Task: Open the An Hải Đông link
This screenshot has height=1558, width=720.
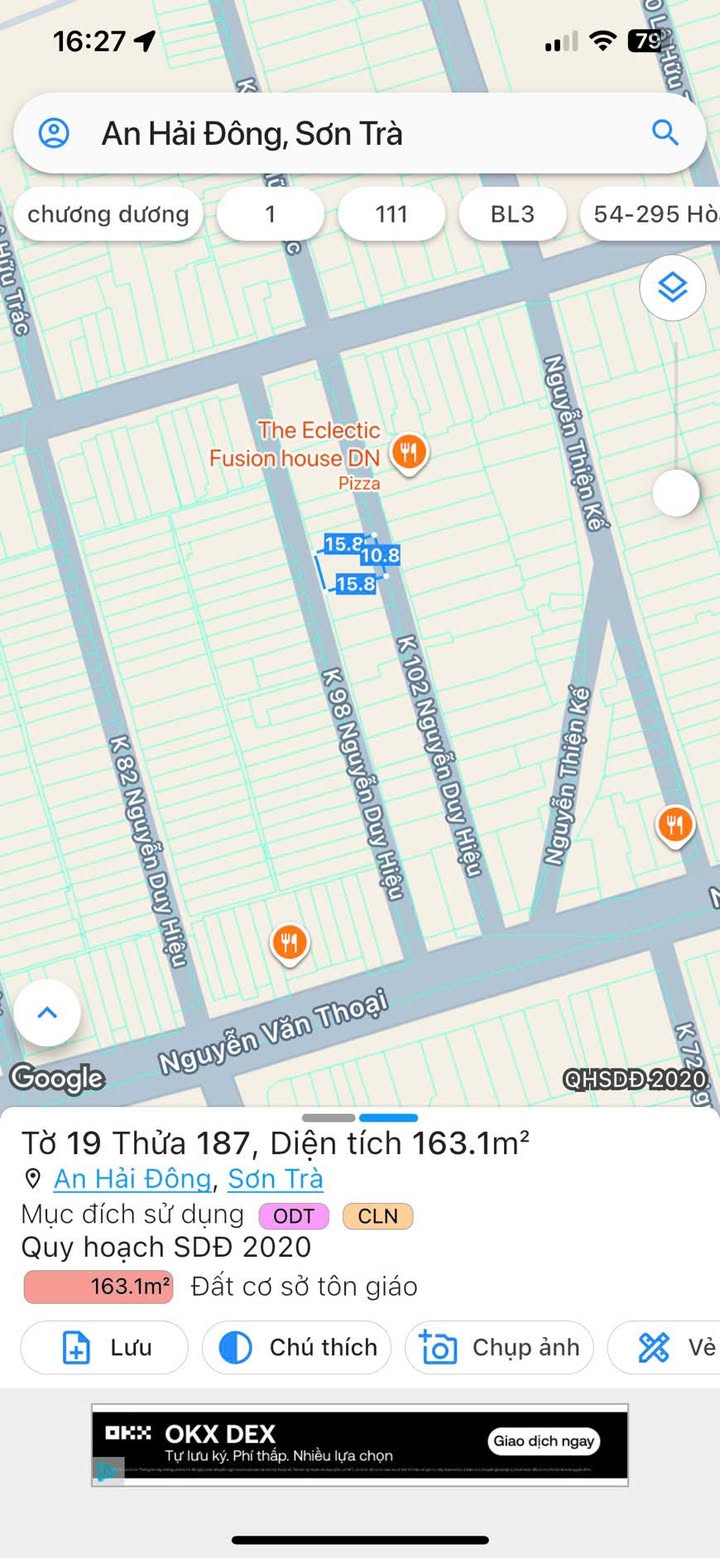Action: (132, 1179)
